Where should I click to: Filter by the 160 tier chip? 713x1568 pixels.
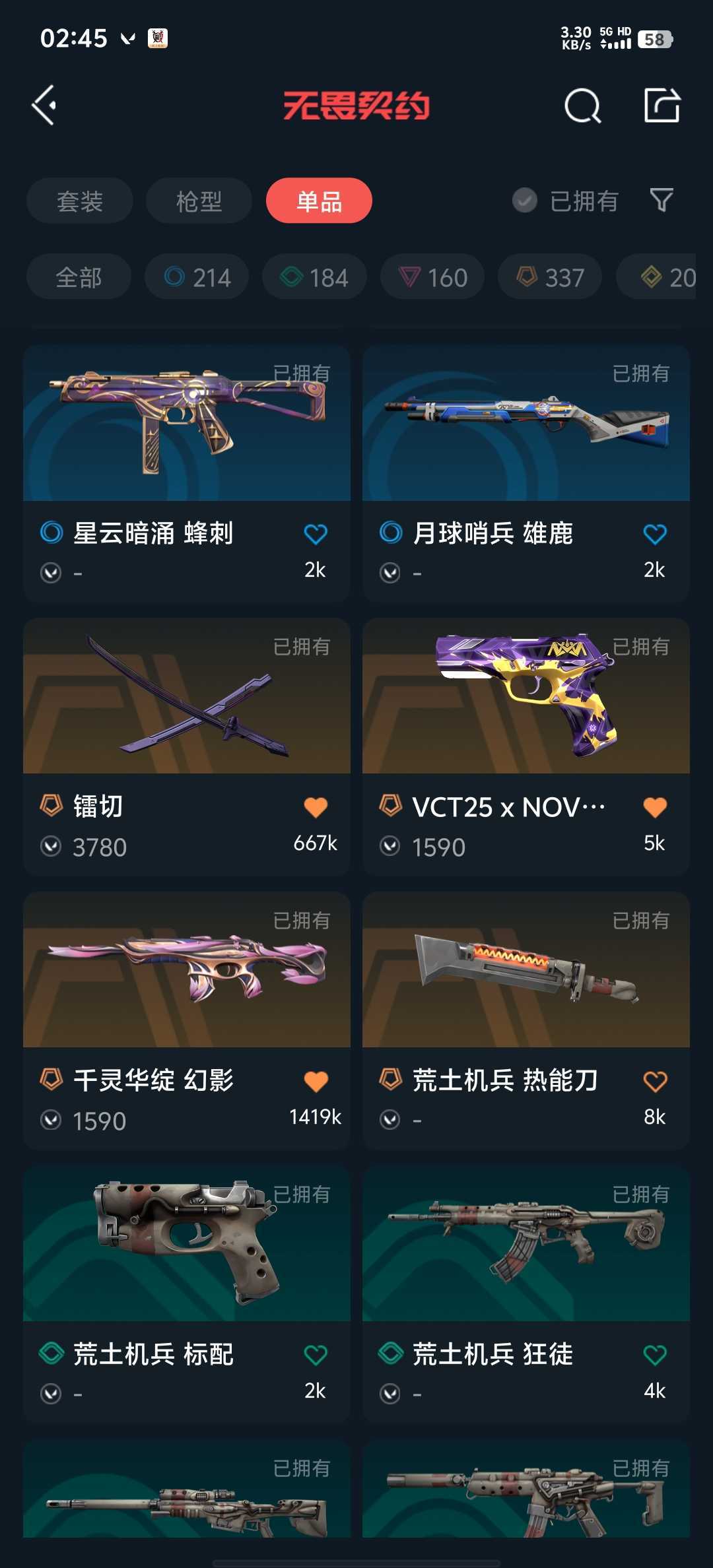click(x=432, y=277)
